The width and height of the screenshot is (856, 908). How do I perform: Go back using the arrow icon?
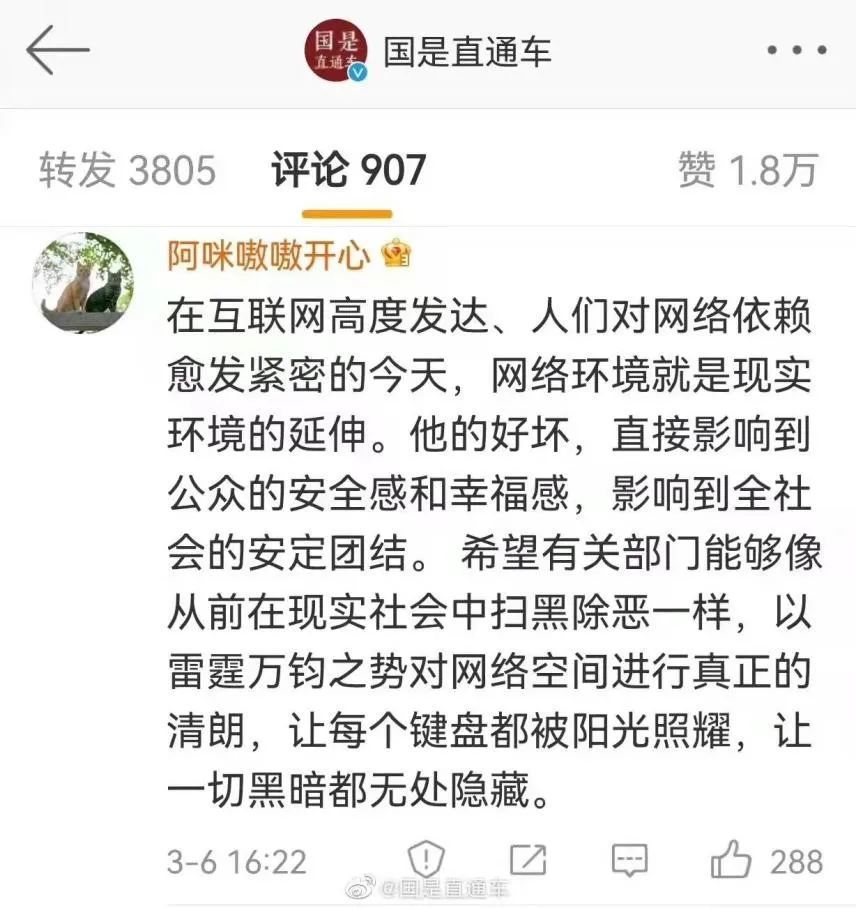[57, 51]
